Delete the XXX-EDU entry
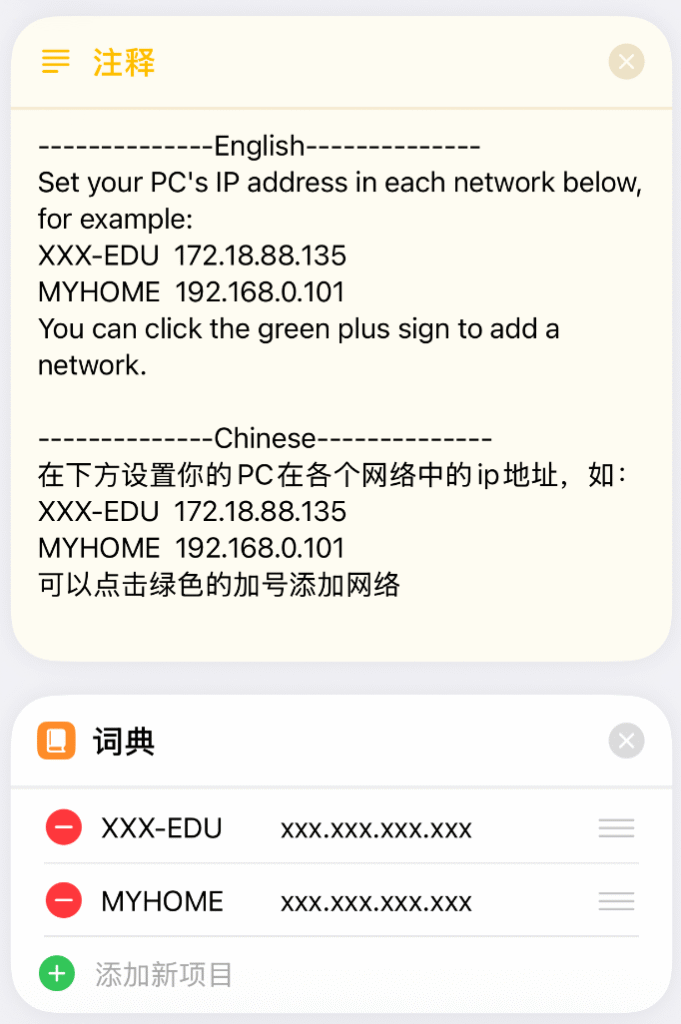 (x=63, y=828)
